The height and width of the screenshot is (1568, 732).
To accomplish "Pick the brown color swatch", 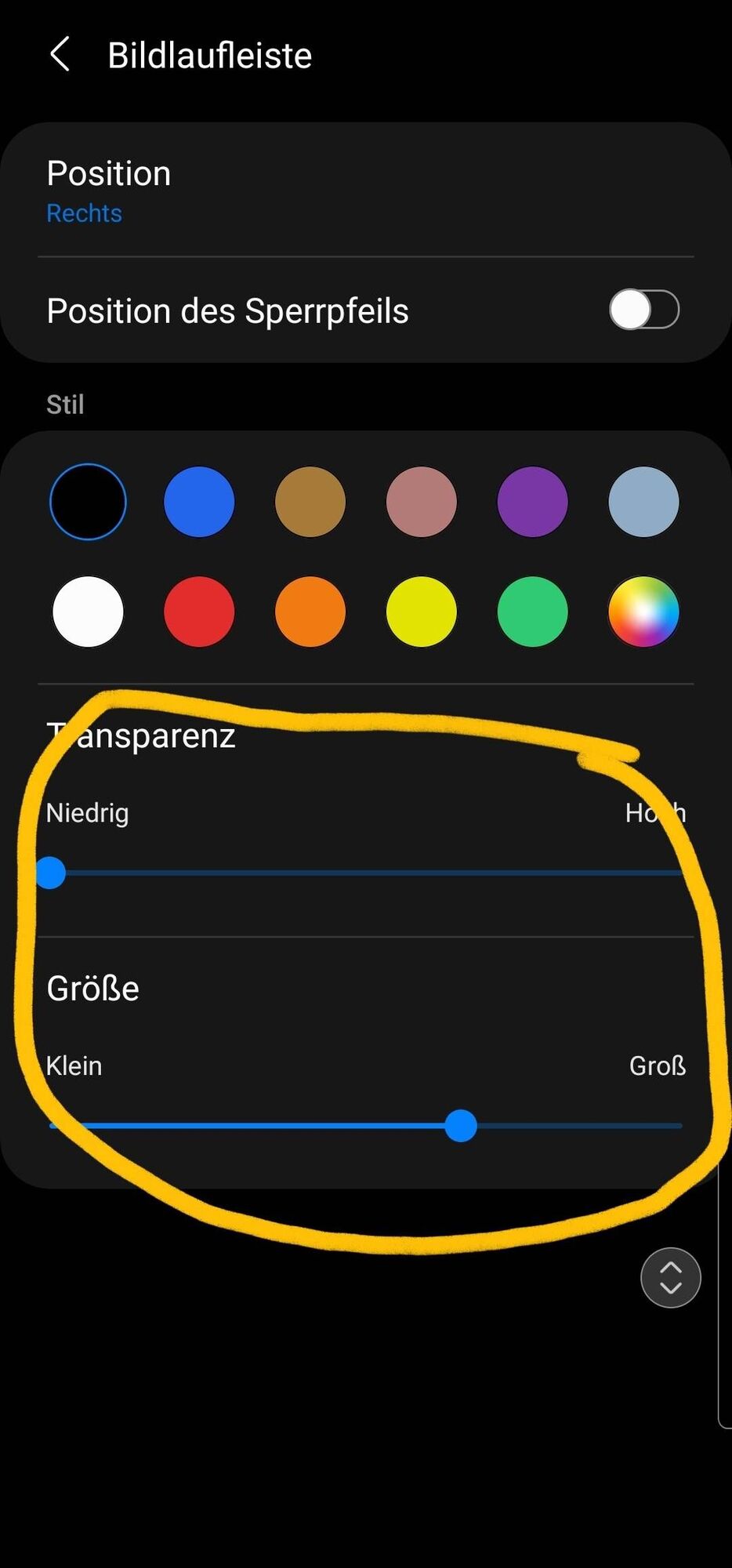I will tap(310, 502).
